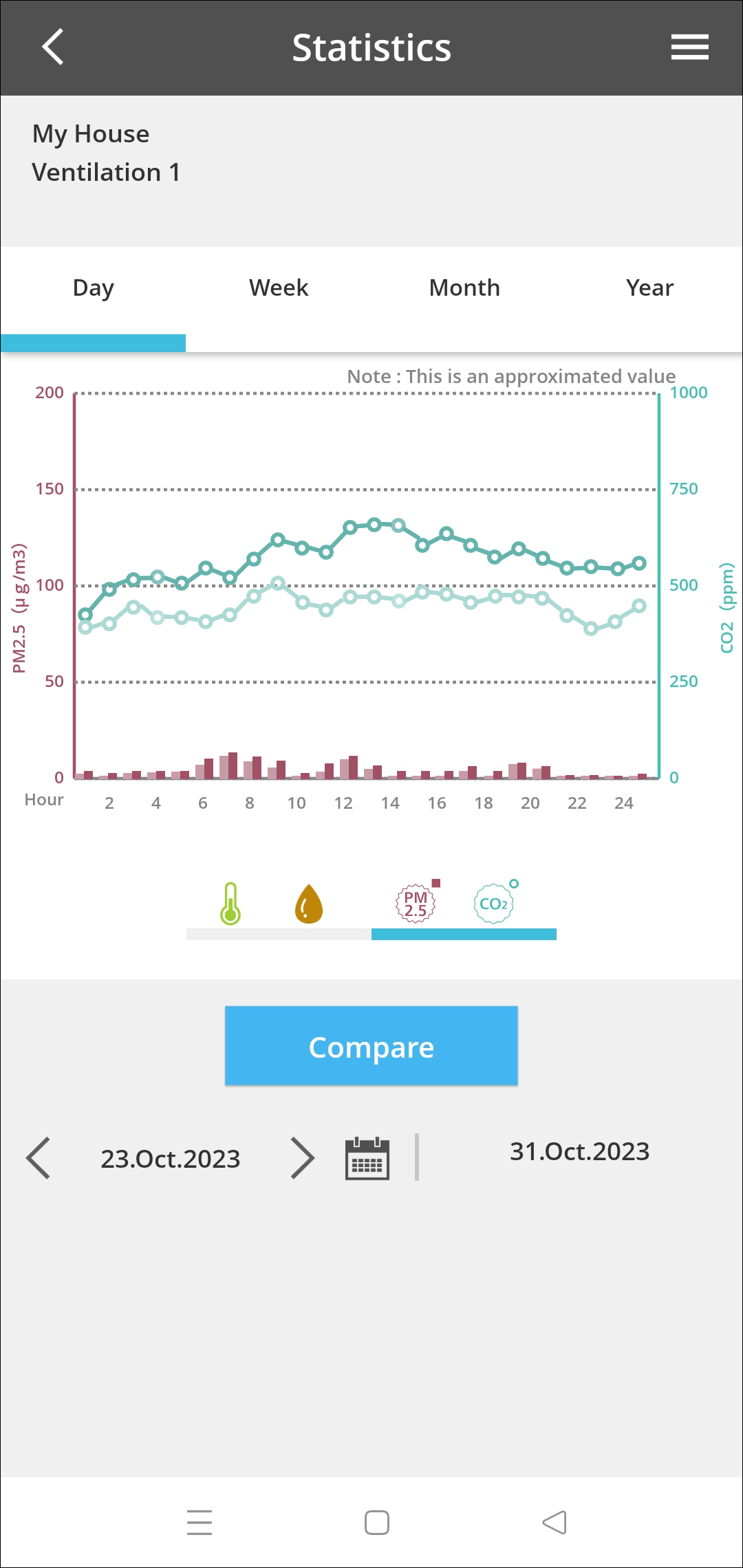Select the Day tab
743x1568 pixels.
[93, 288]
